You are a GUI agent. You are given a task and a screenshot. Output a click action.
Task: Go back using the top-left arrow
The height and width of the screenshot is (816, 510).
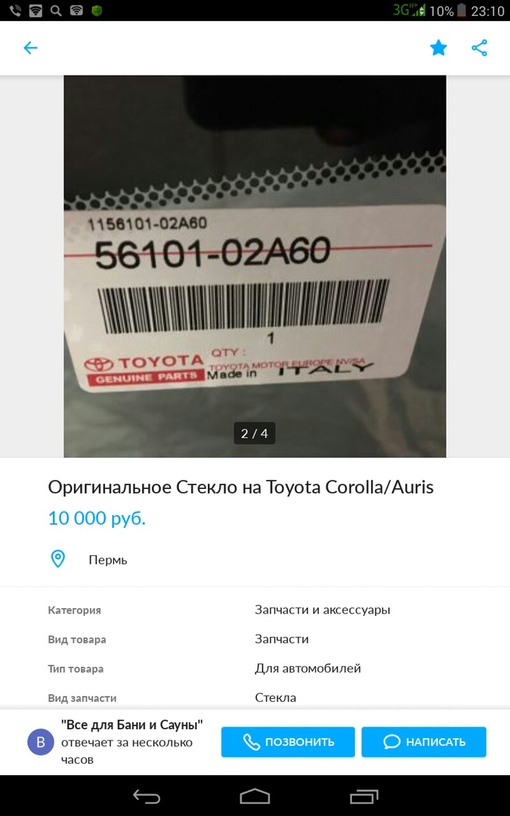coord(31,48)
